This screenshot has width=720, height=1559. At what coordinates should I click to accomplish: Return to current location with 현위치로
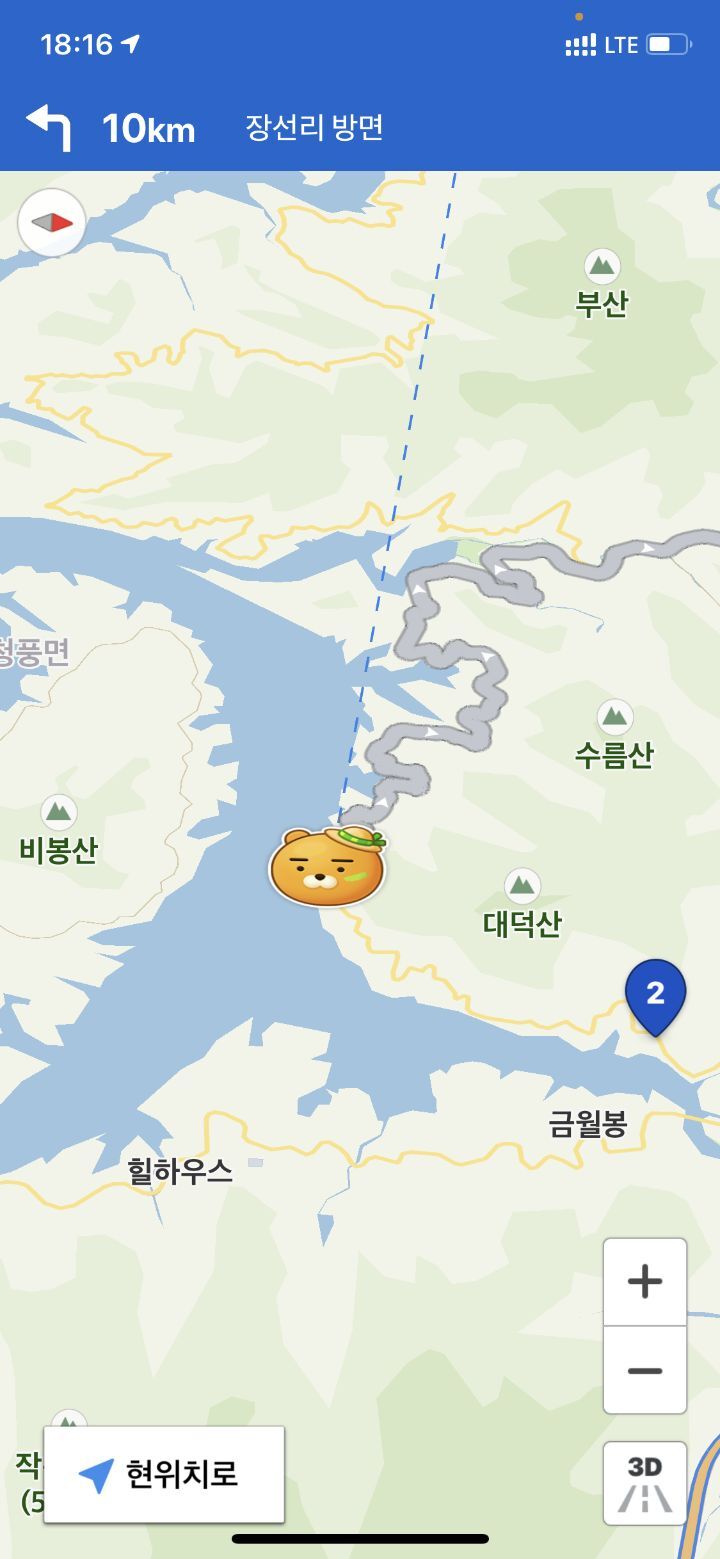[164, 1474]
